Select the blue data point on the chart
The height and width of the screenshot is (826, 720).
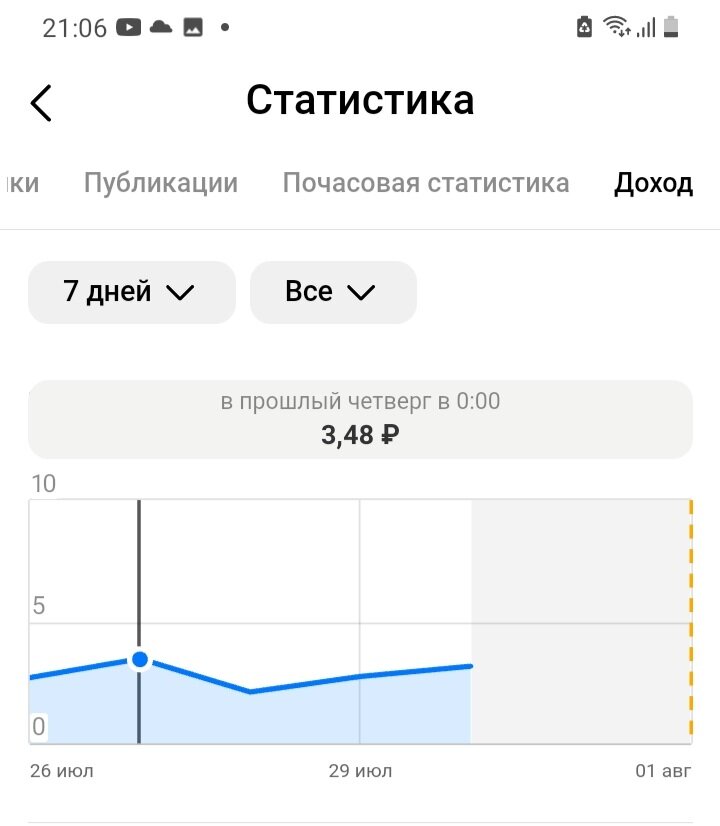point(140,659)
